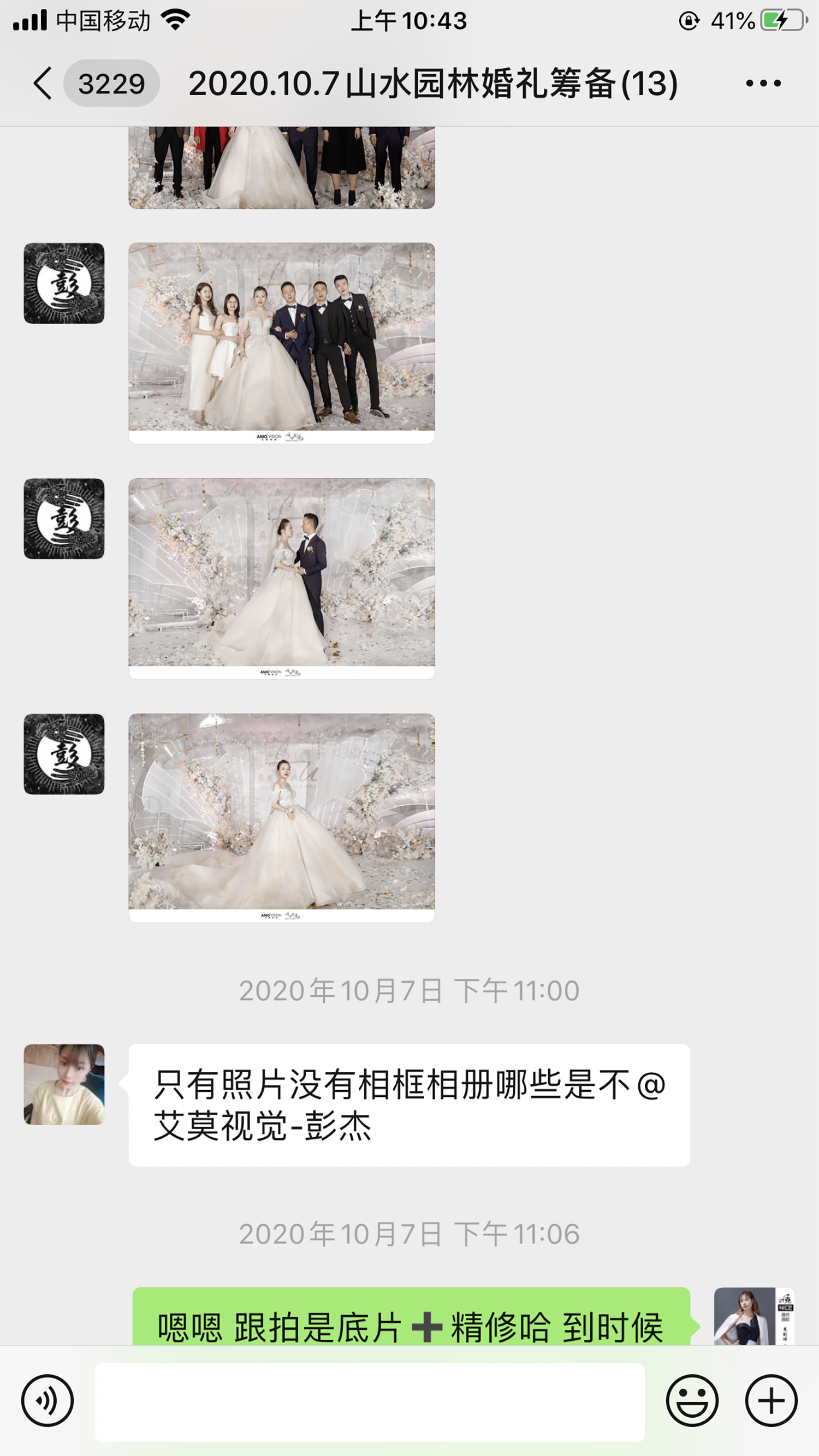Open the 彭 avatar beside the bride-alone photo

point(64,754)
